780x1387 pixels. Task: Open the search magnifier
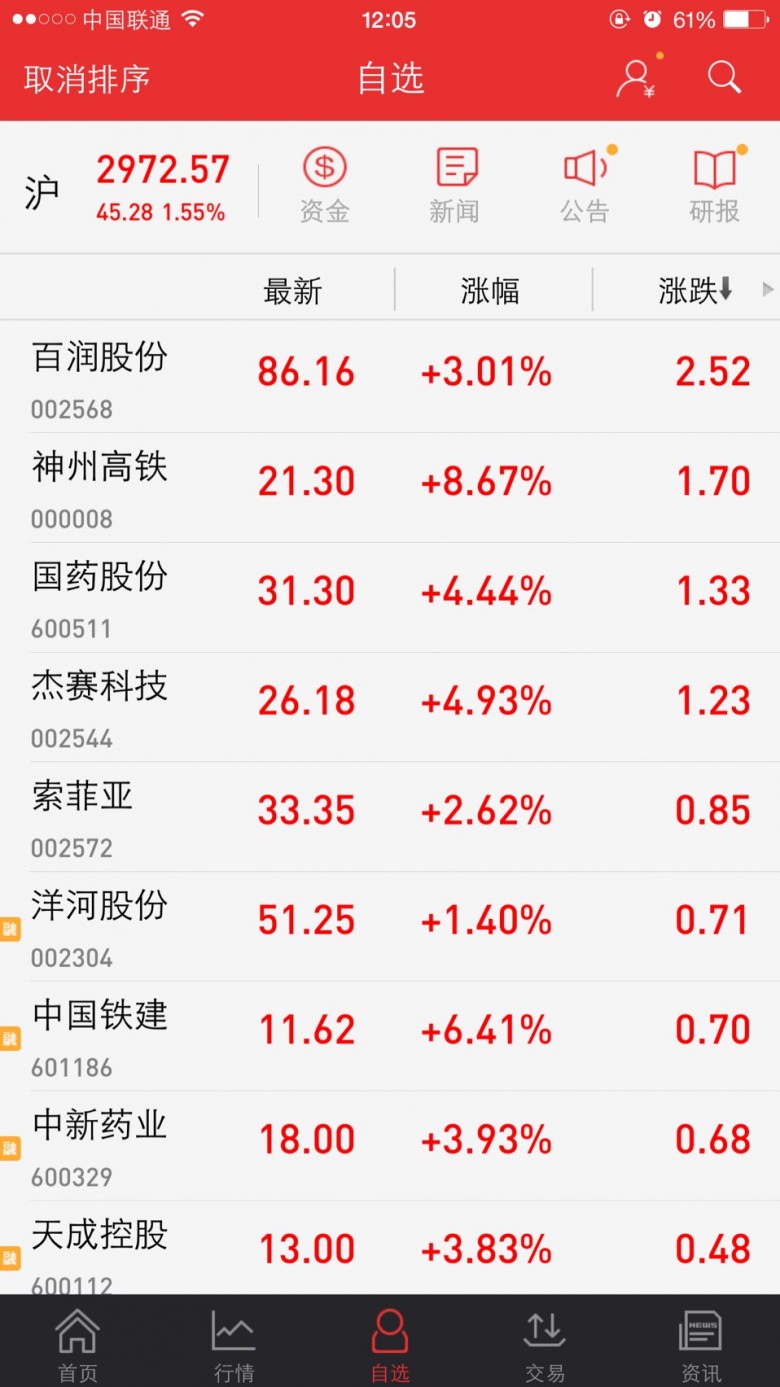pos(724,77)
